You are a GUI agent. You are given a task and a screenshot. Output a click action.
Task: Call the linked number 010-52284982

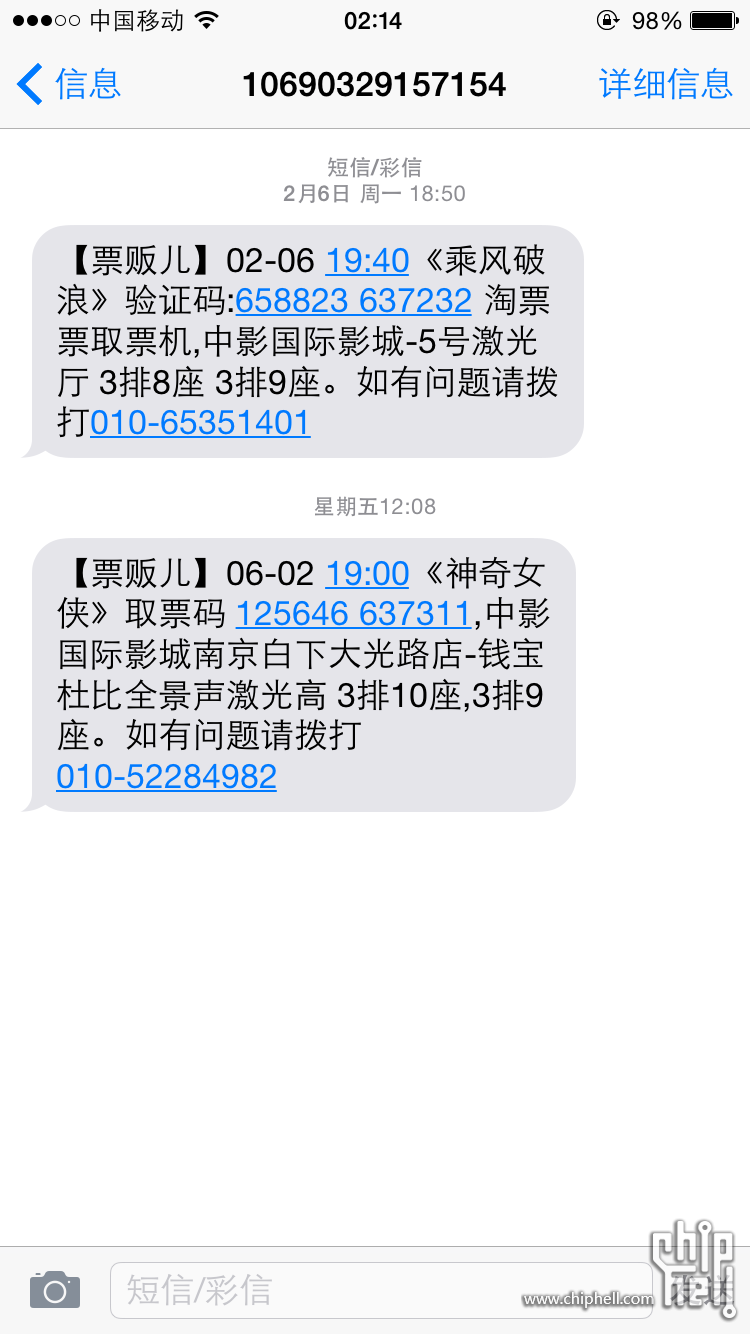pos(166,777)
